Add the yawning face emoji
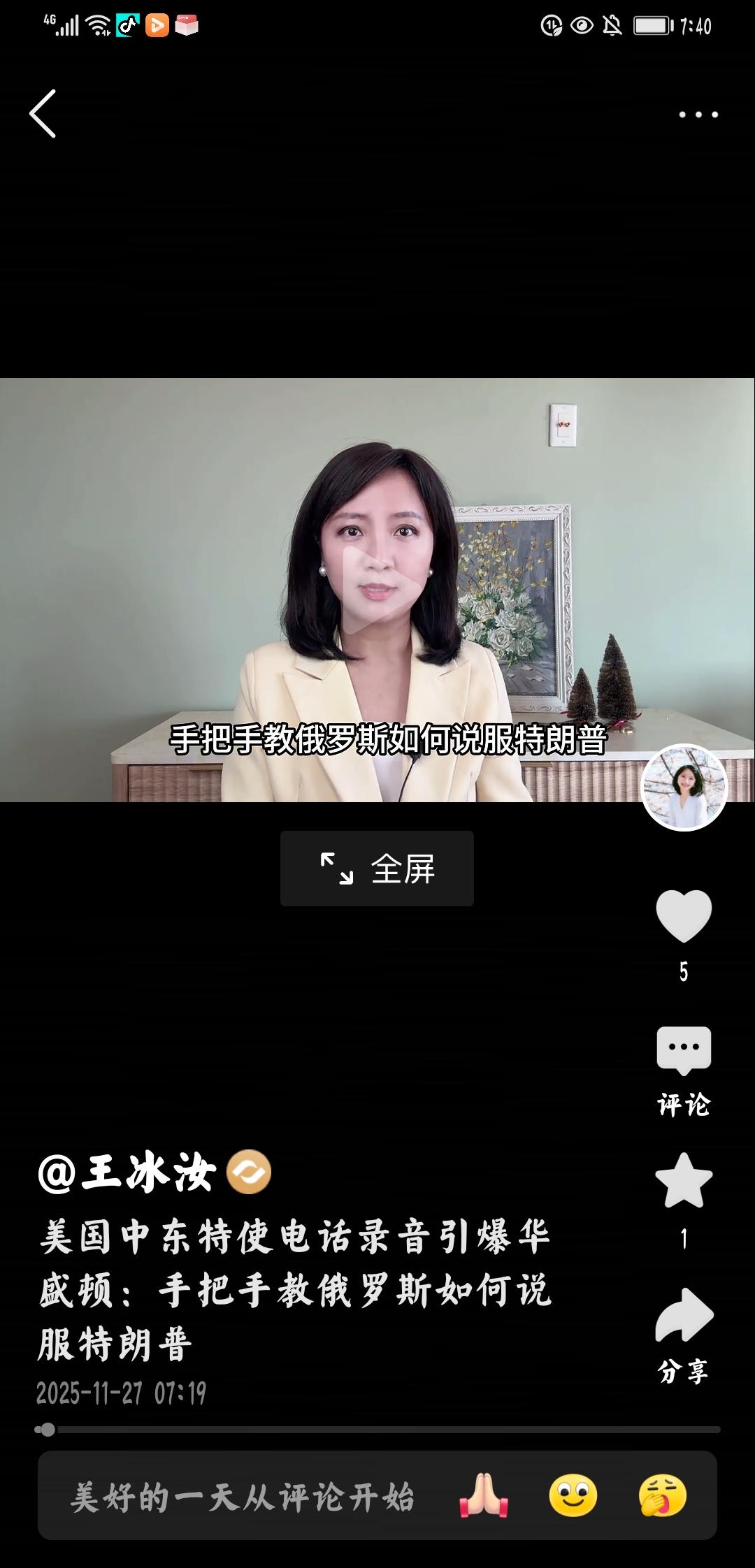This screenshot has width=755, height=1568. (x=662, y=1496)
